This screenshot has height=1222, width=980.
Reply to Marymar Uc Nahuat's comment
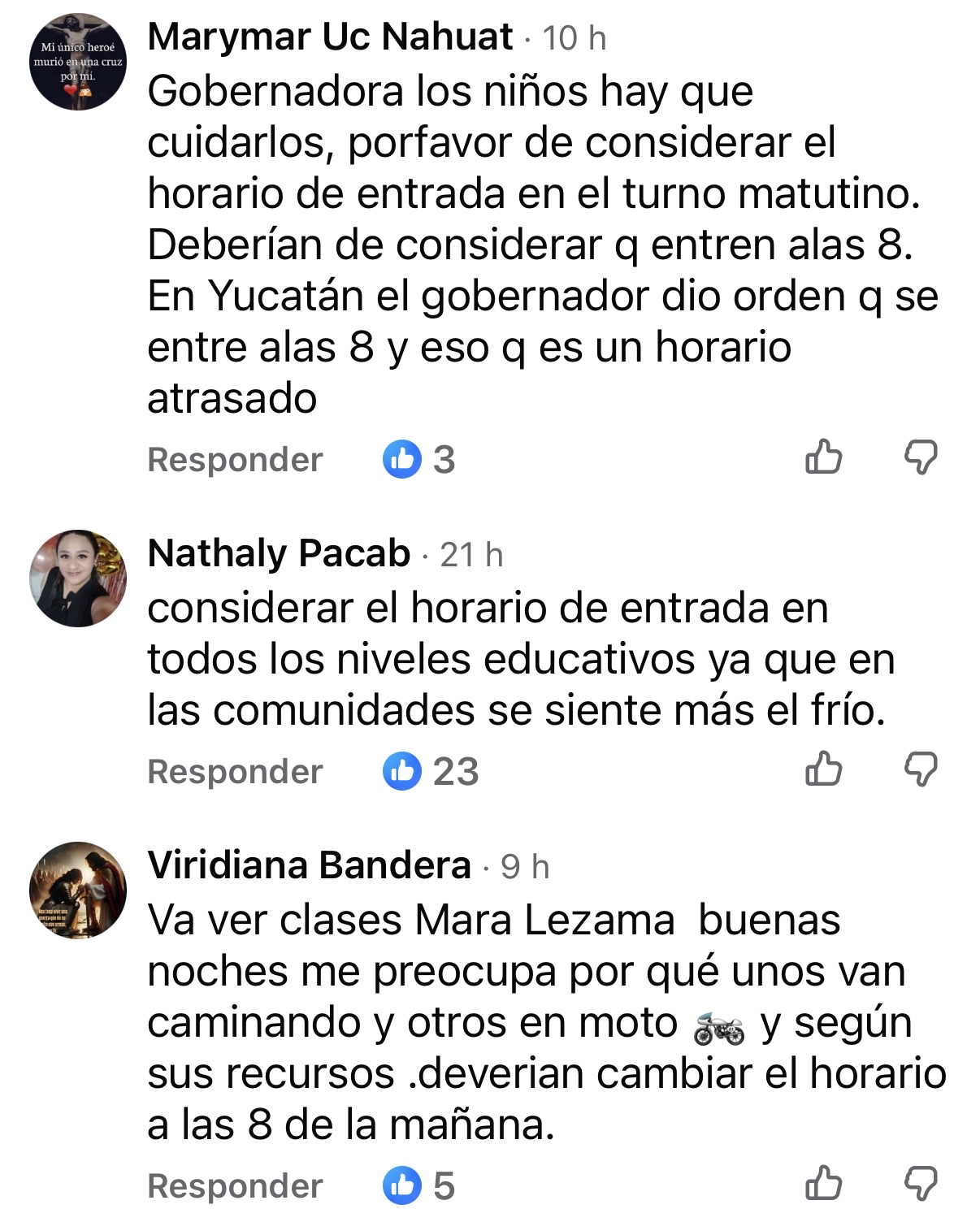pyautogui.click(x=235, y=460)
